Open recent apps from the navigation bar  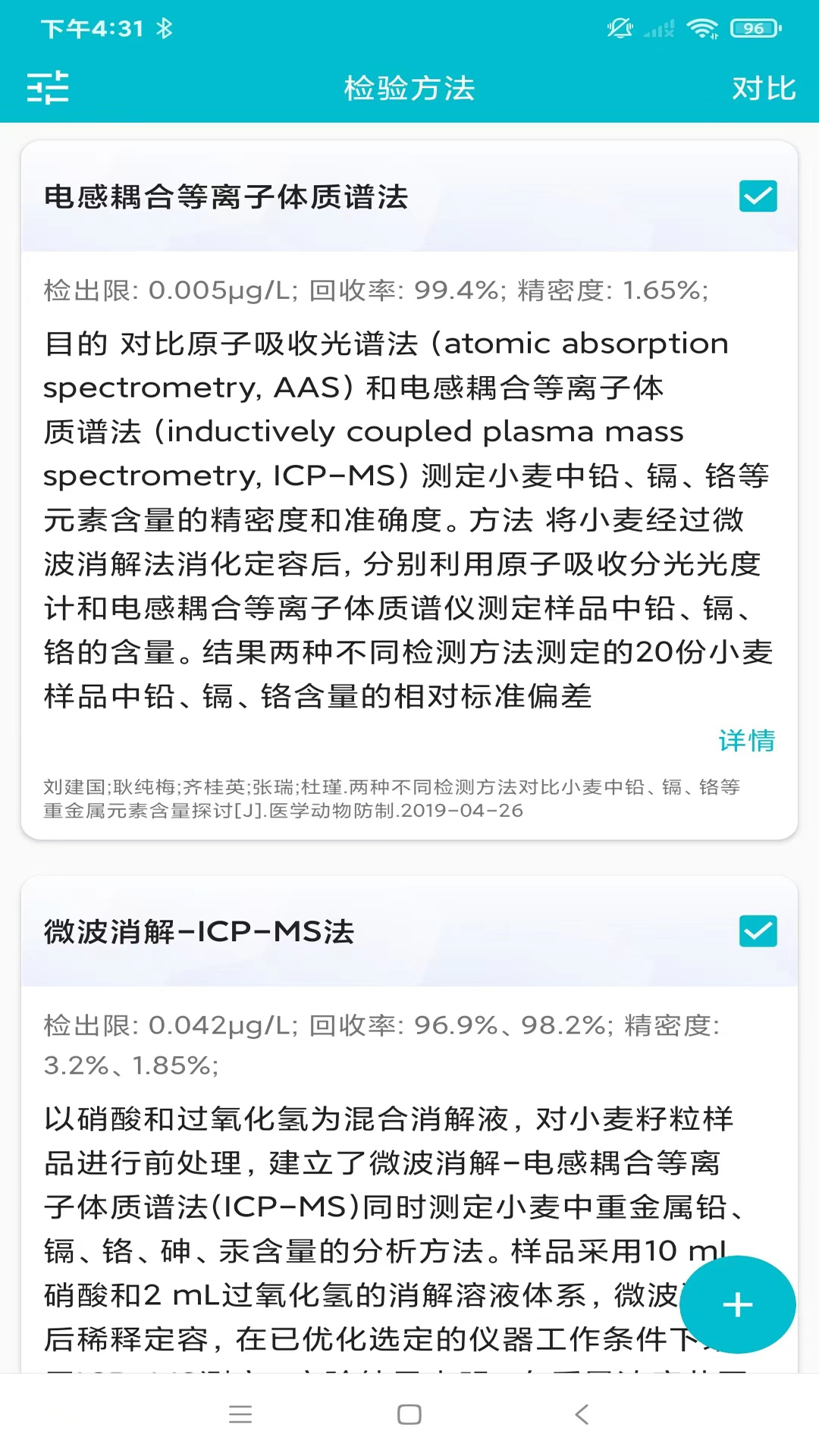pos(240,1414)
